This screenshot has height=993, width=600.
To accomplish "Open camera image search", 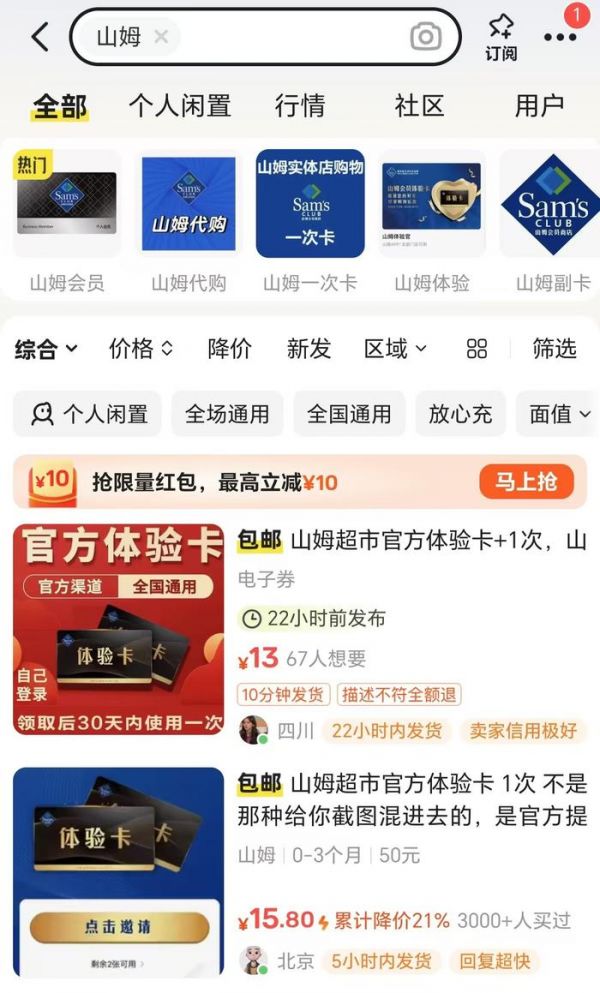I will click(x=426, y=38).
